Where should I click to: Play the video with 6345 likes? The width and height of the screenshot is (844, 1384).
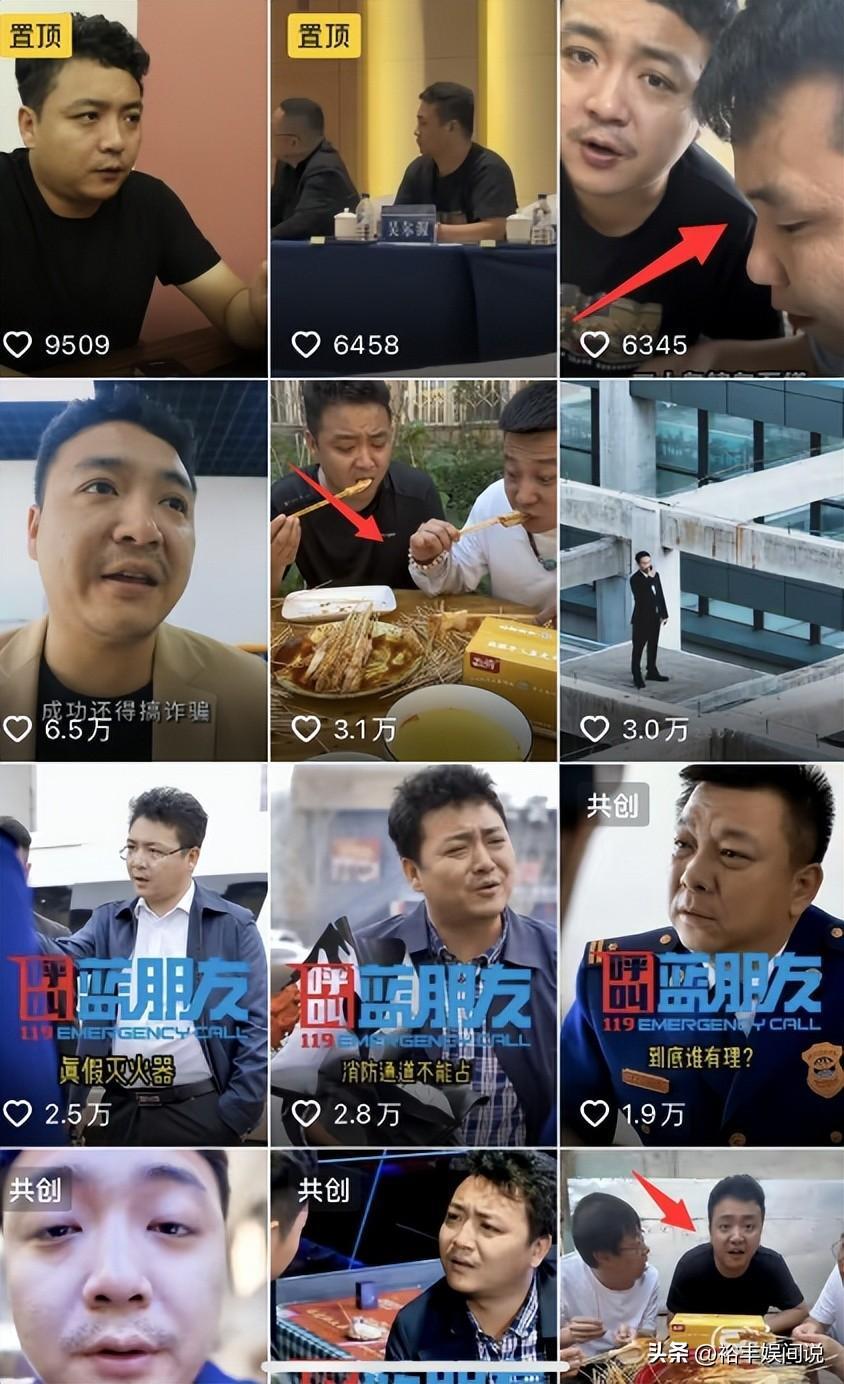[x=701, y=190]
